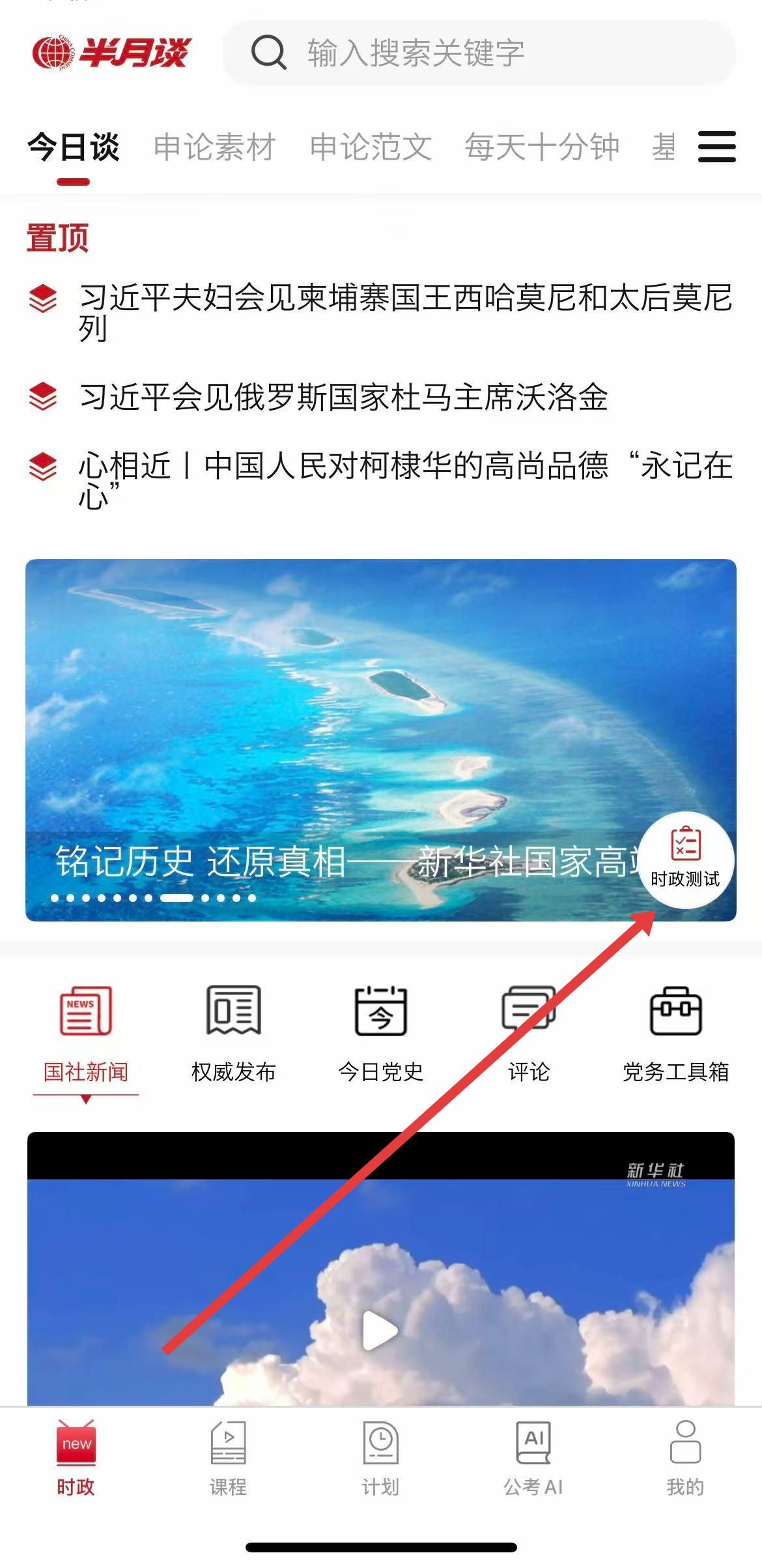Viewport: 762px width, 1568px height.
Task: Open the 每天十分钟 tab
Action: click(541, 147)
